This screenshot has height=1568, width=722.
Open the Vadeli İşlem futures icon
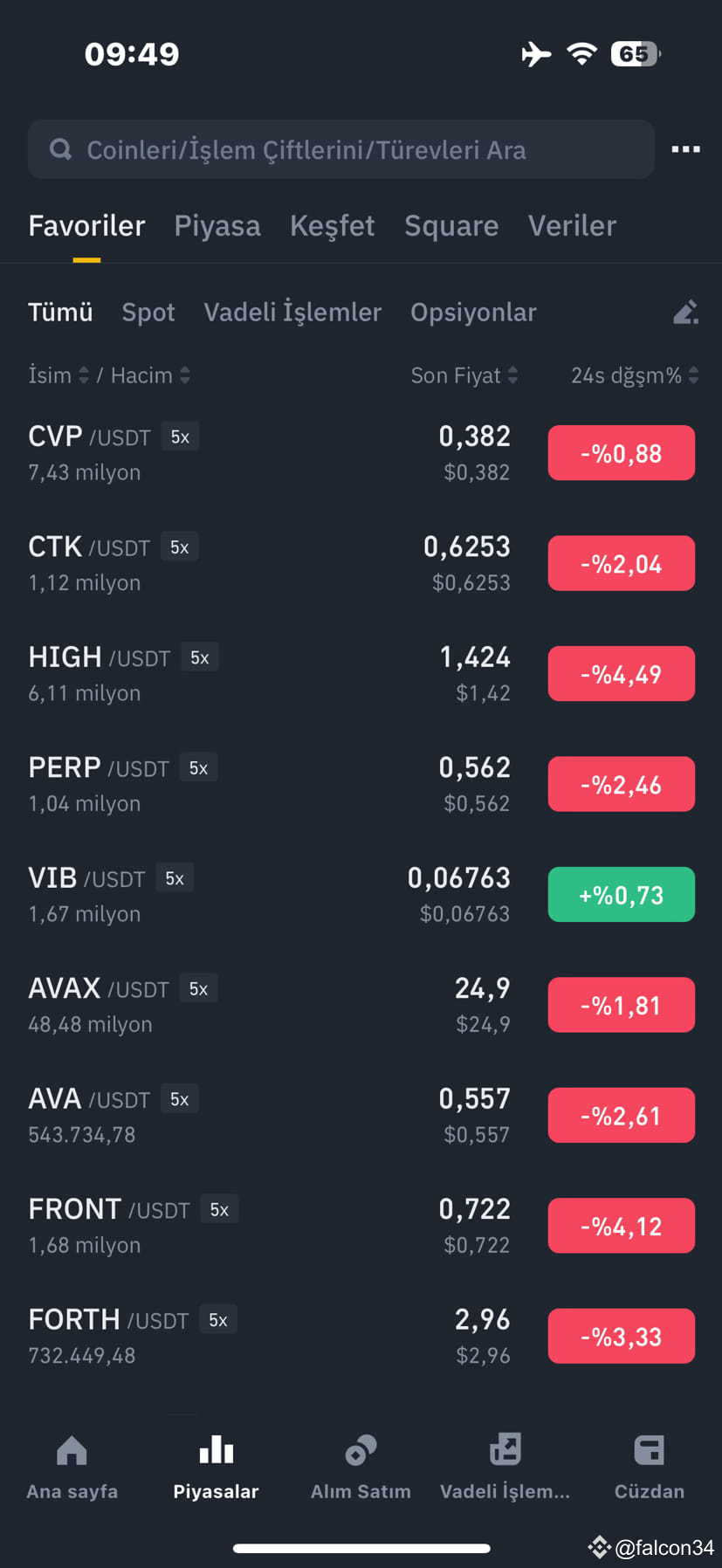(505, 1467)
